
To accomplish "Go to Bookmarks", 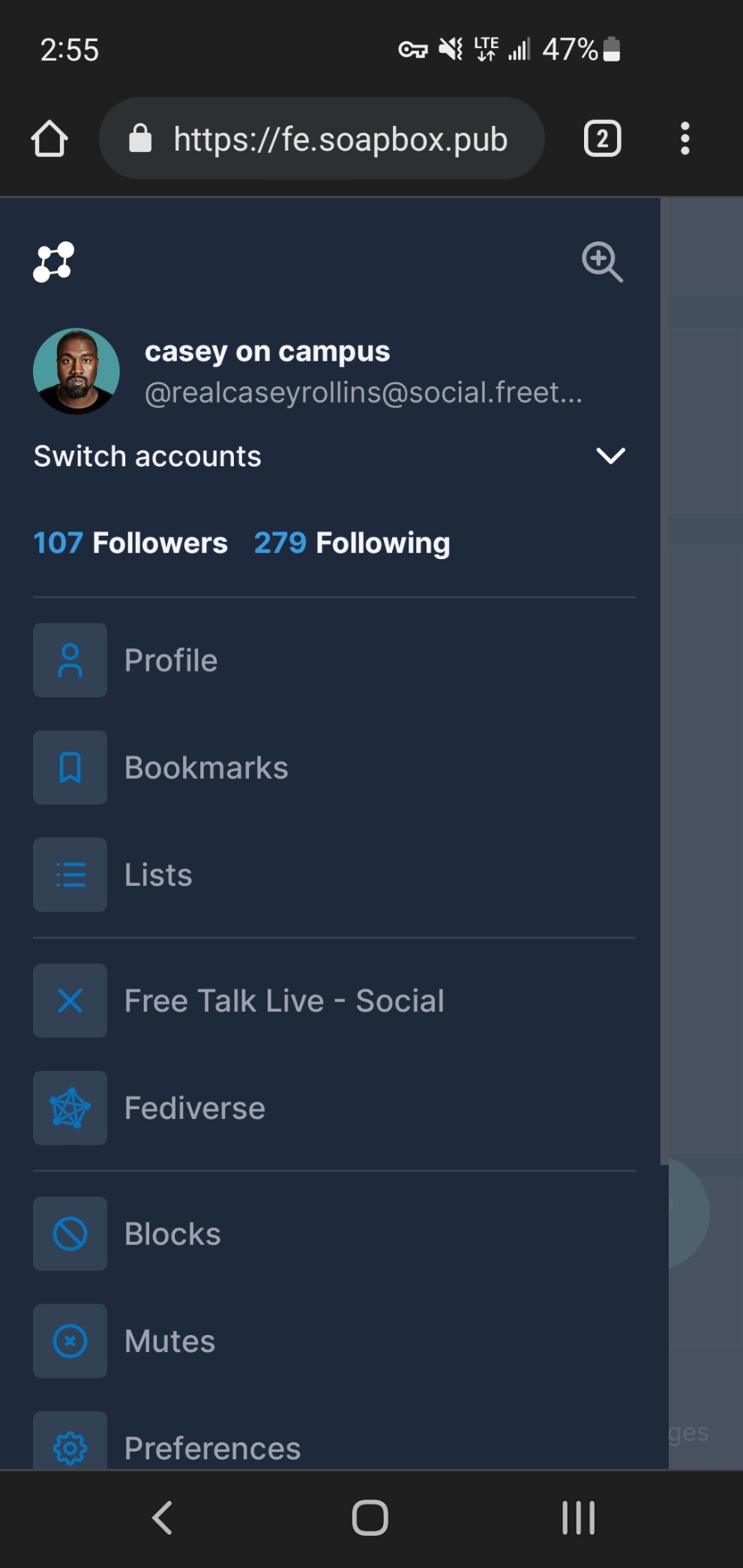I will 205,768.
